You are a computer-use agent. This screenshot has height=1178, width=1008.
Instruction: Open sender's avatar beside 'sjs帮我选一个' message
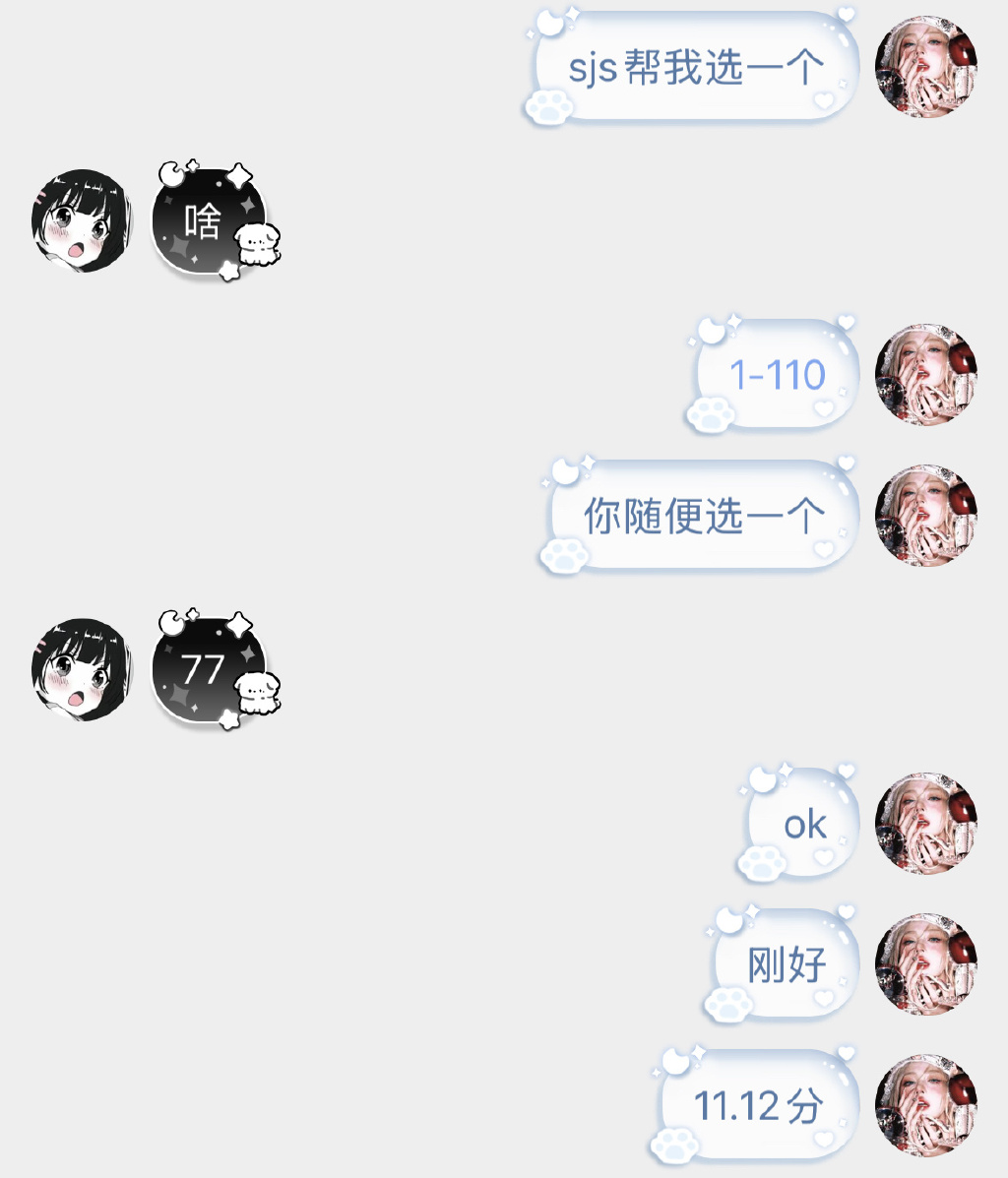pyautogui.click(x=926, y=66)
